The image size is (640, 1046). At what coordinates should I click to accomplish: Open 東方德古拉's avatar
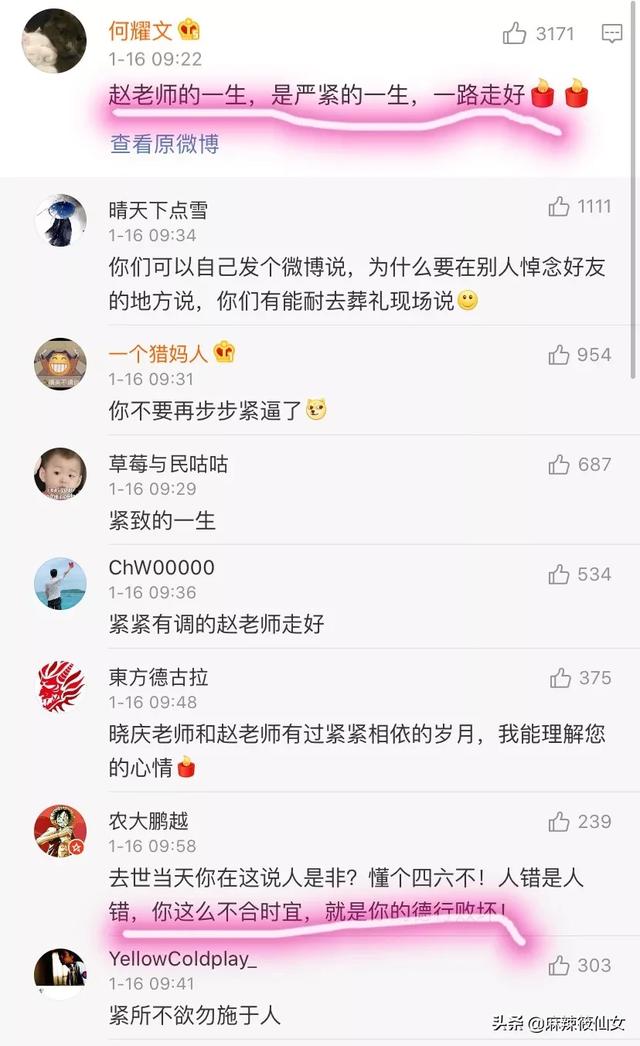[60, 686]
